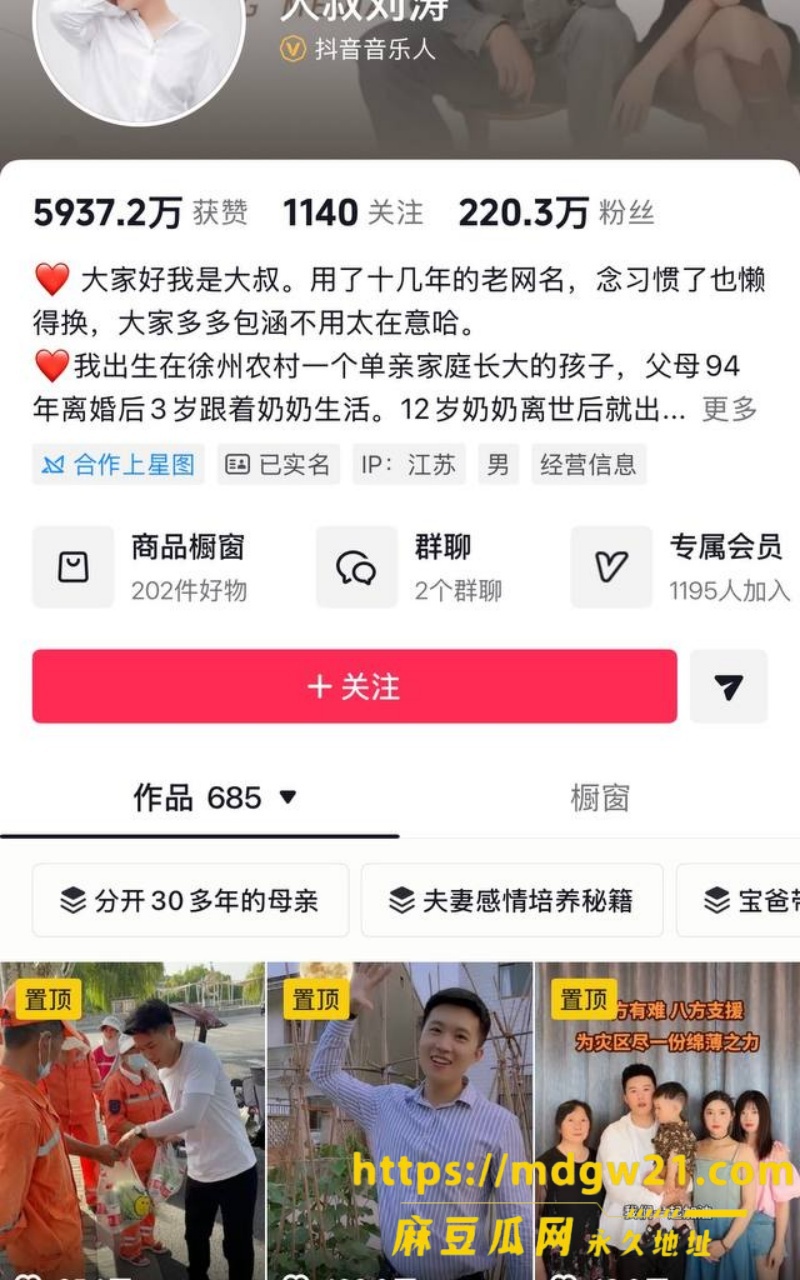Open the pinned video with sanitation workers

[132, 1121]
